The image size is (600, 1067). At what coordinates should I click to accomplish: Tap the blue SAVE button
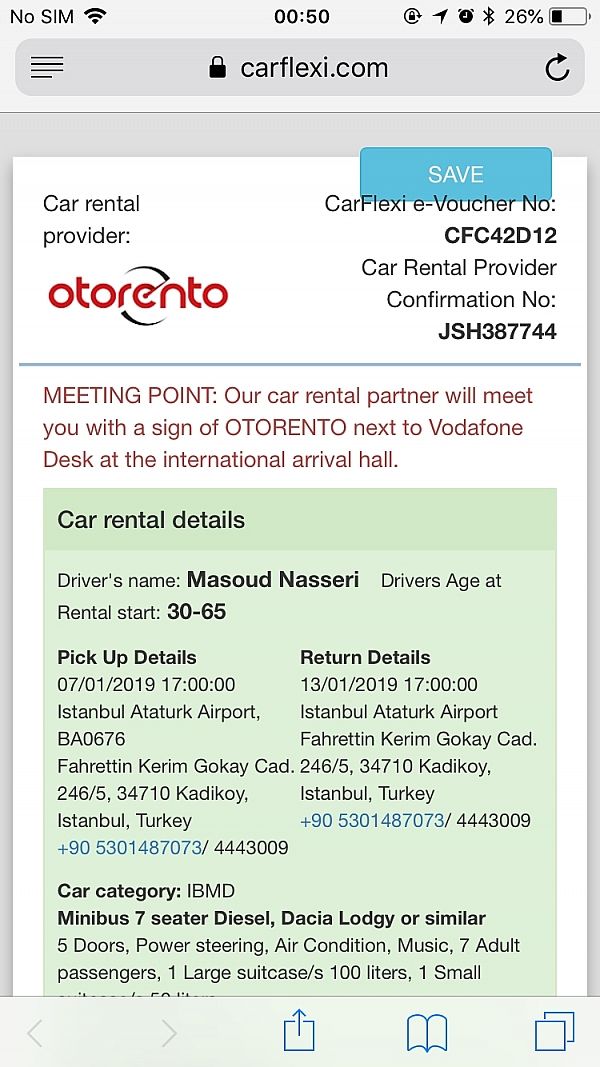click(456, 174)
